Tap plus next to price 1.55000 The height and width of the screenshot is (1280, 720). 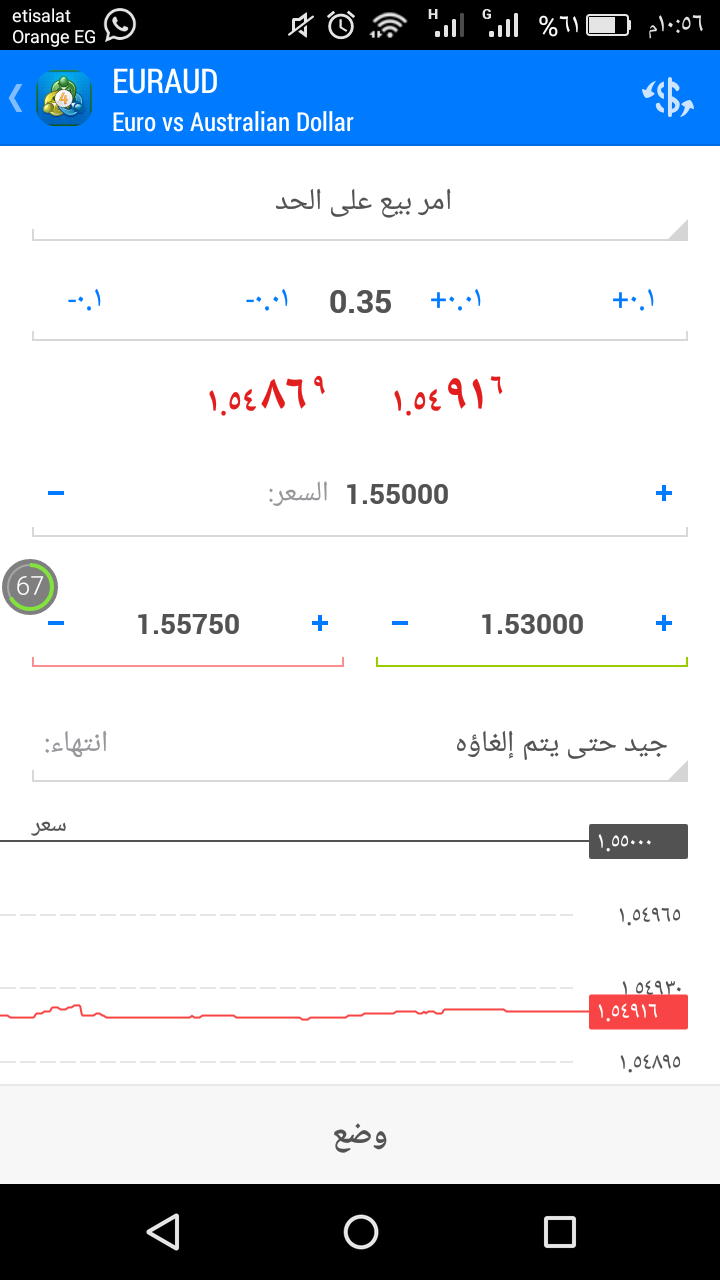(x=663, y=493)
